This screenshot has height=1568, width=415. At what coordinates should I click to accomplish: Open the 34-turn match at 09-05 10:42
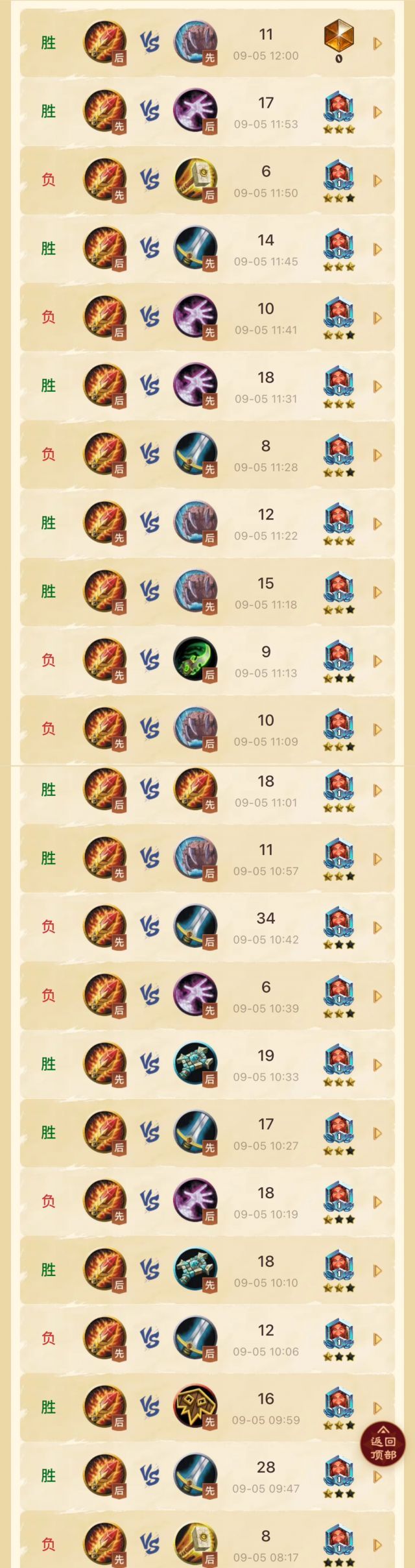click(207, 928)
